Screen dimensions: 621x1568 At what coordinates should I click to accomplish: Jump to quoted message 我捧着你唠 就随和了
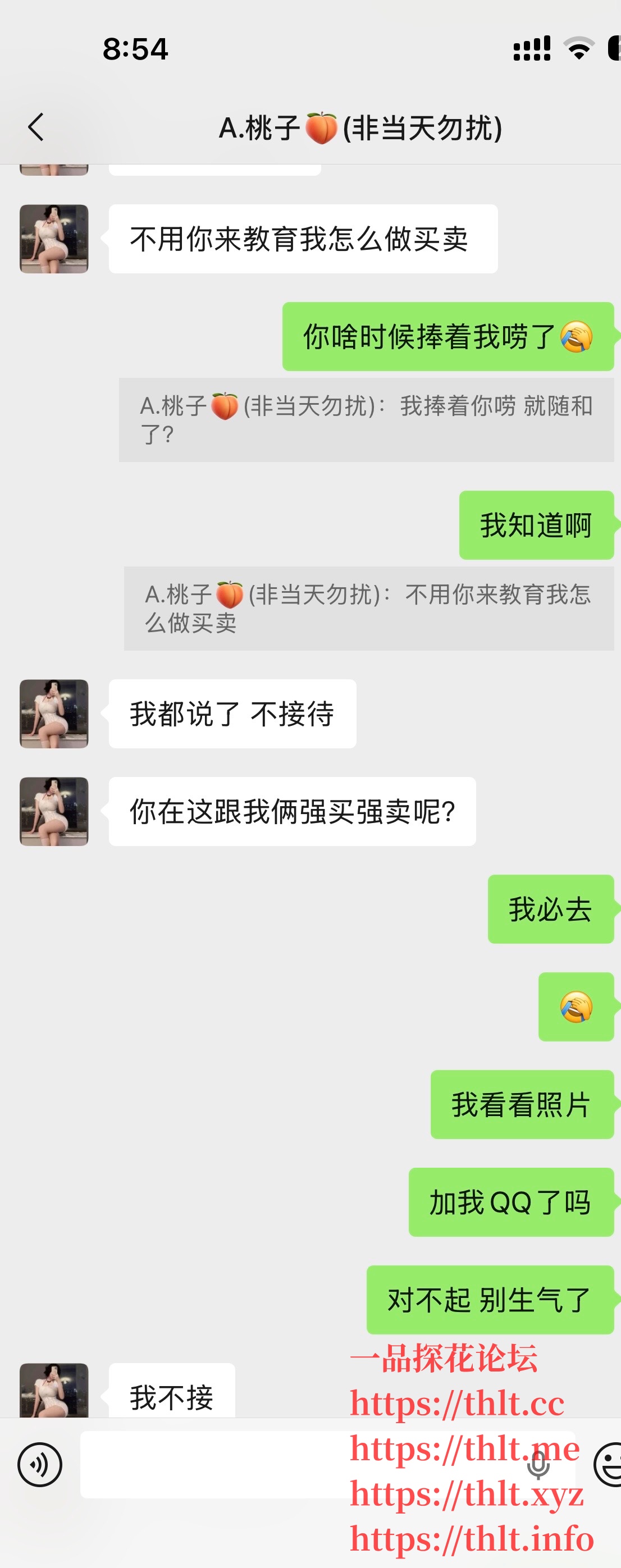pos(366,419)
